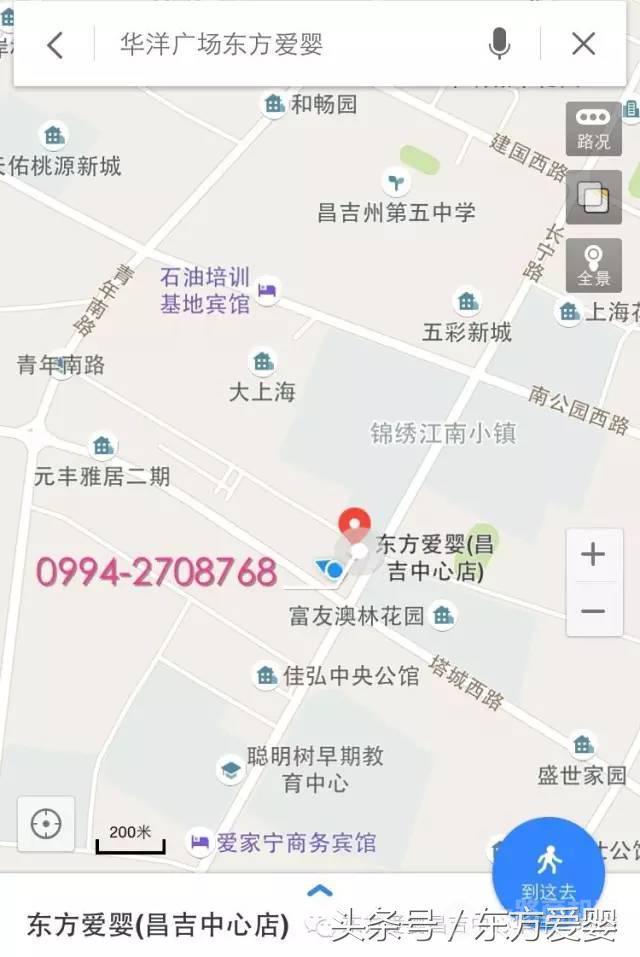Select 爱家宁商务宾馆 on the map
This screenshot has height=957, width=640.
tap(284, 842)
